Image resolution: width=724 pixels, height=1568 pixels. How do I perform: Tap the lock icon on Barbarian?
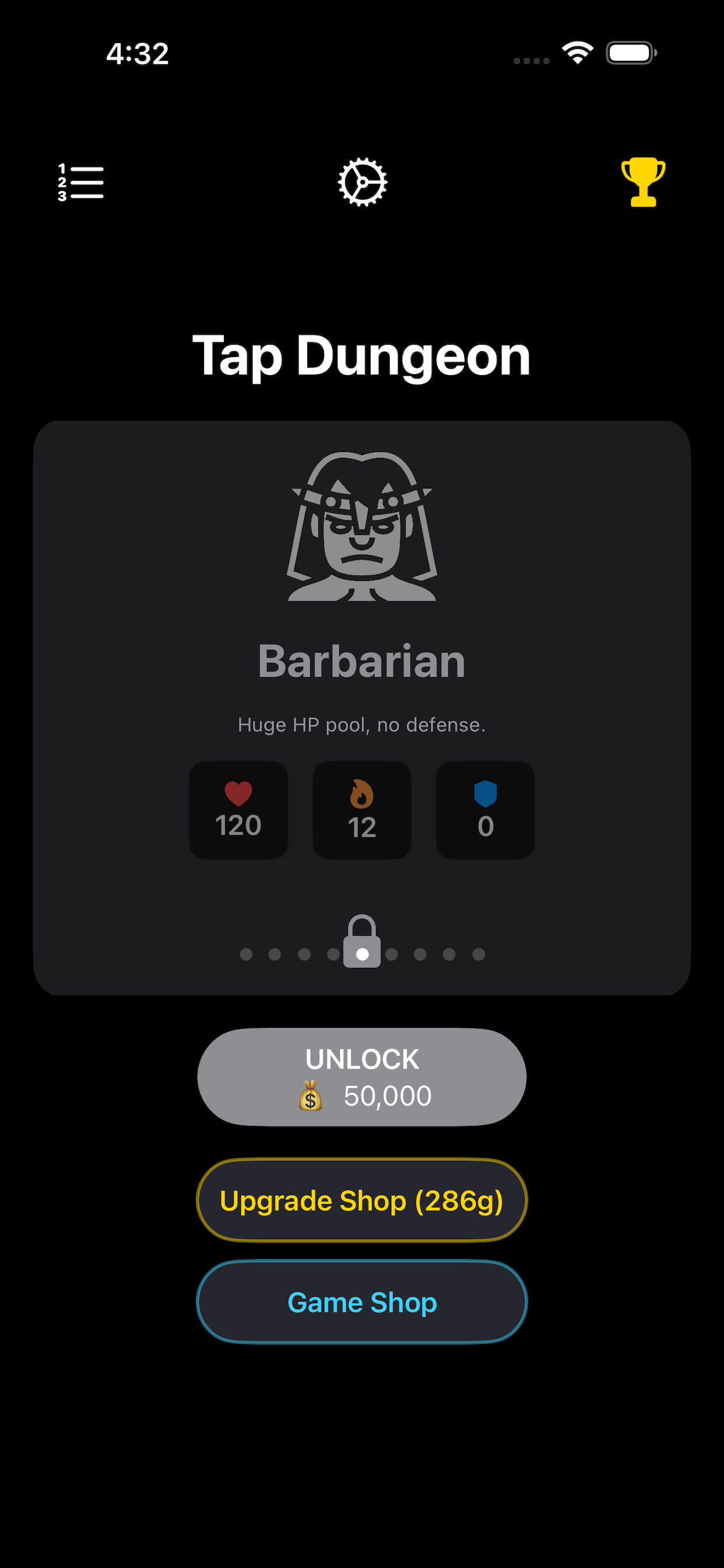tap(361, 940)
